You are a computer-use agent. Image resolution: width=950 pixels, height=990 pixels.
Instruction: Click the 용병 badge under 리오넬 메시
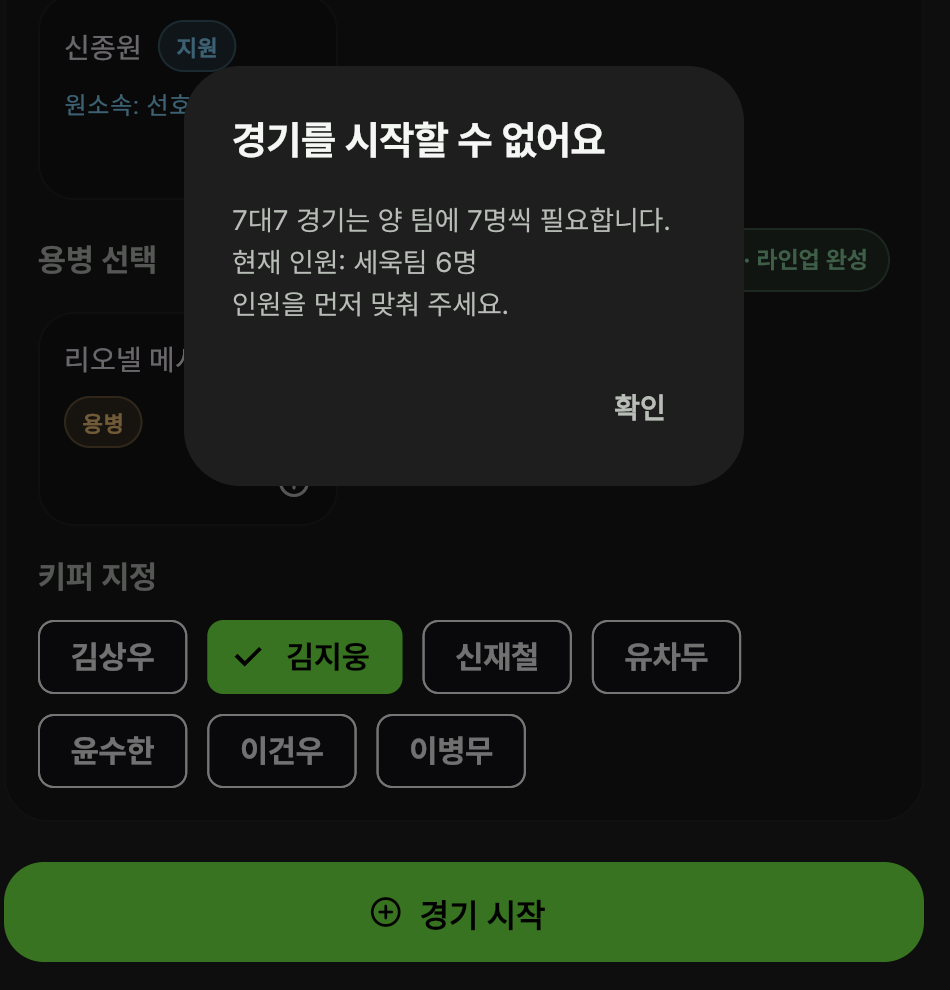[x=103, y=422]
